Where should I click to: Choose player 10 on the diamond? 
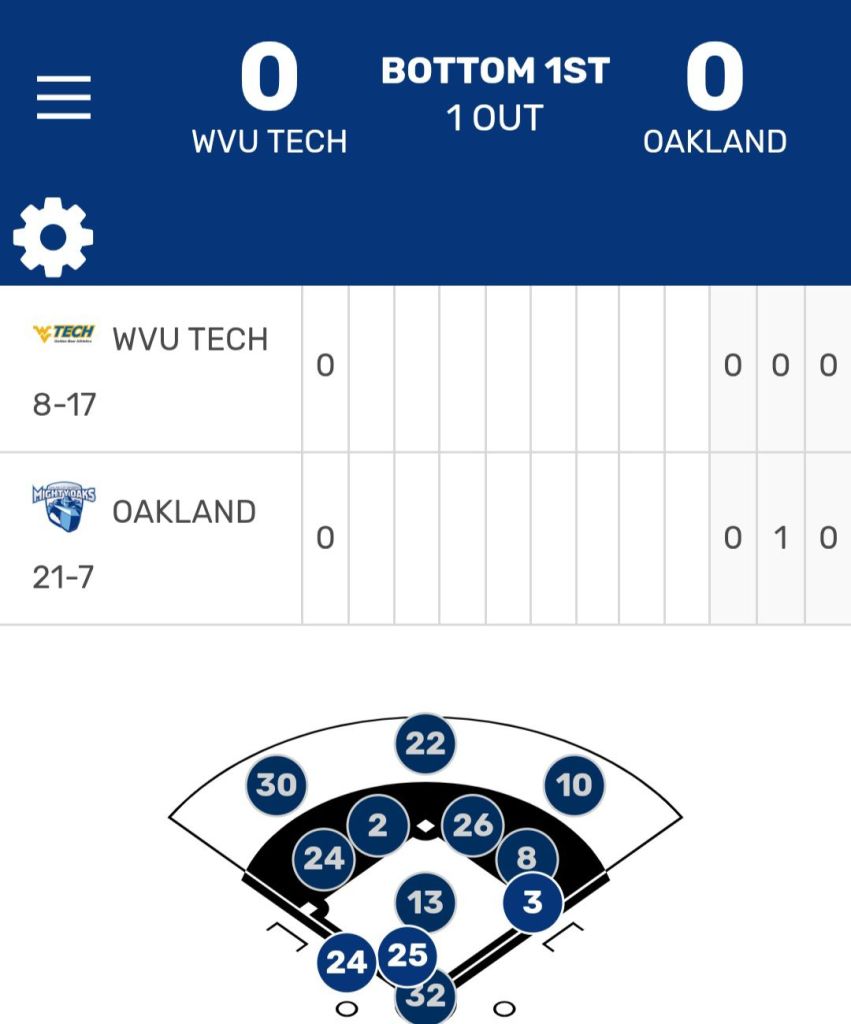point(574,786)
